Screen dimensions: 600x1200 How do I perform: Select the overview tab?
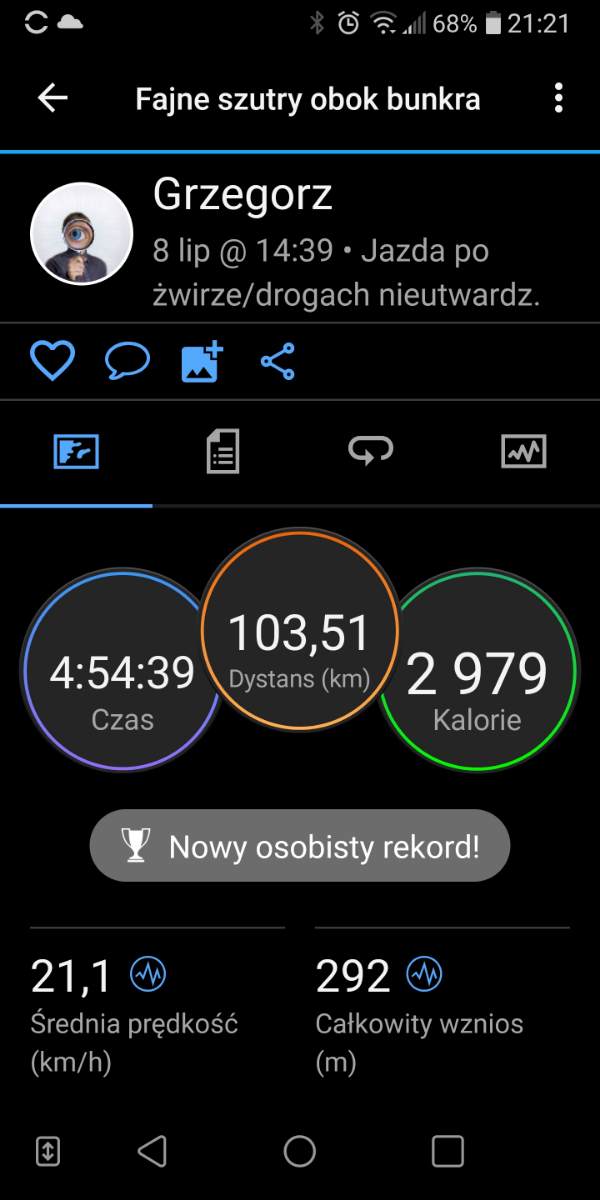[76, 453]
